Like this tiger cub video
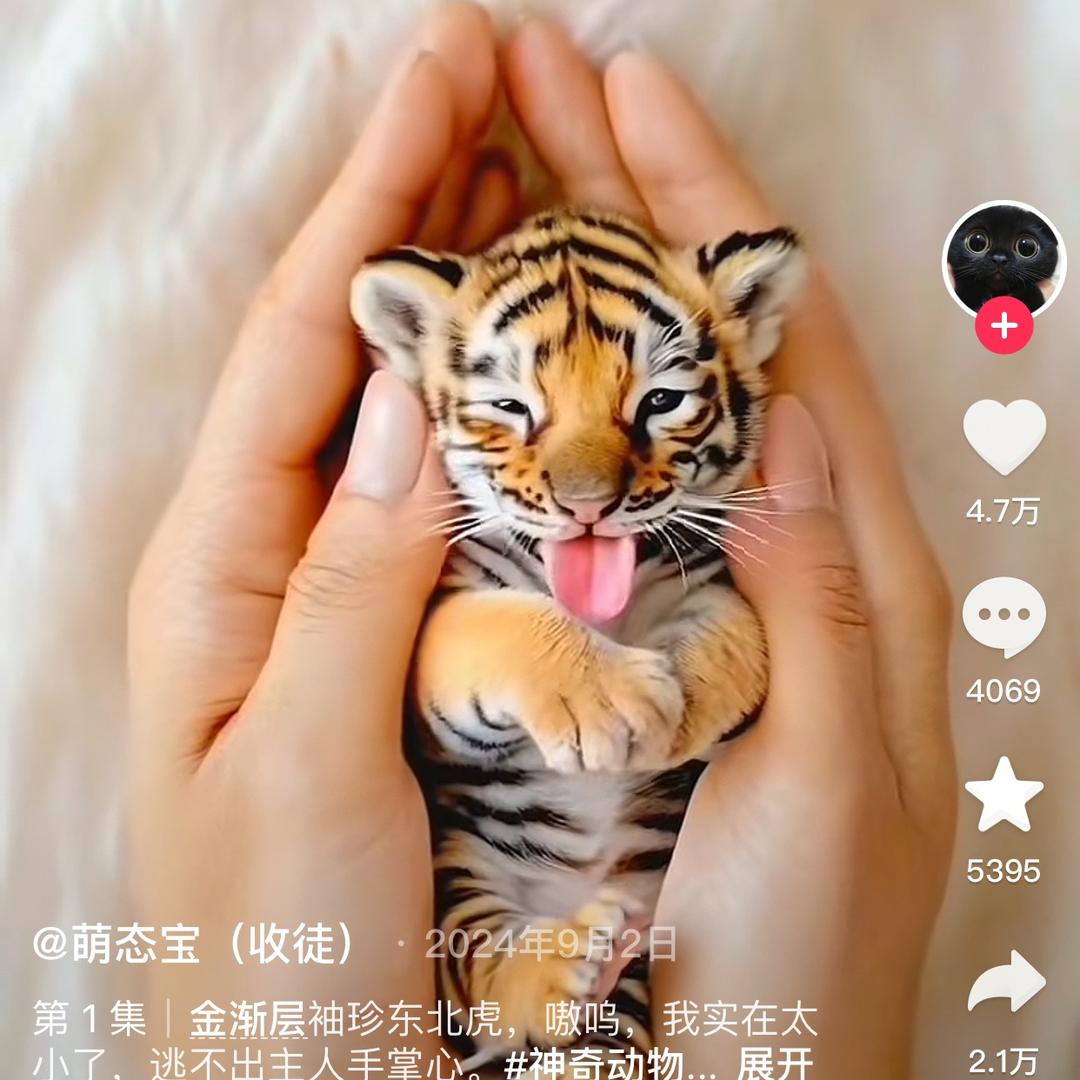 pos(1004,437)
